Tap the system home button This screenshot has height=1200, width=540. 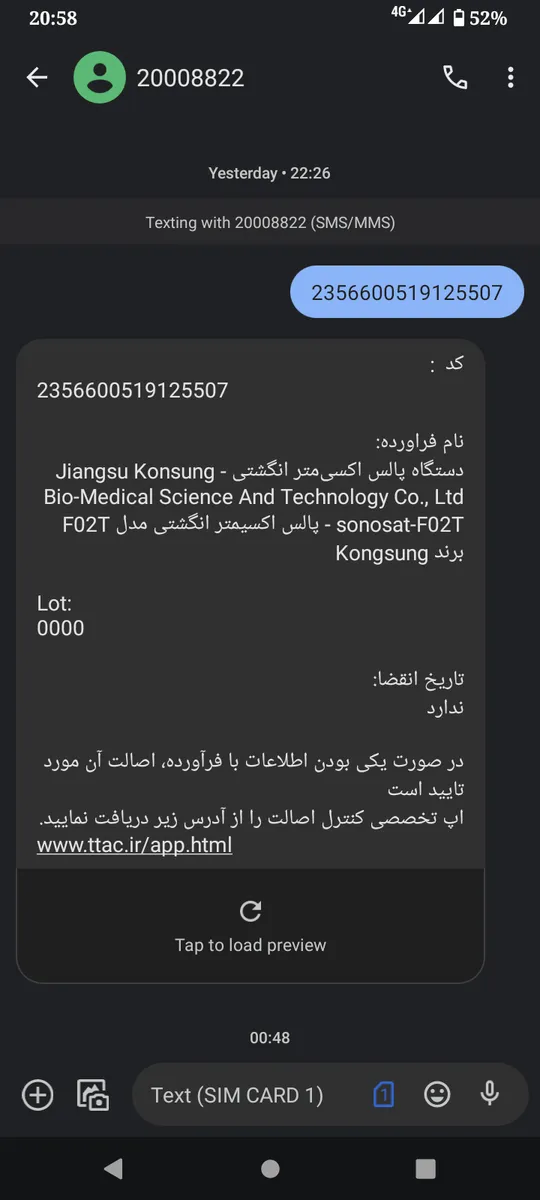pos(270,1168)
